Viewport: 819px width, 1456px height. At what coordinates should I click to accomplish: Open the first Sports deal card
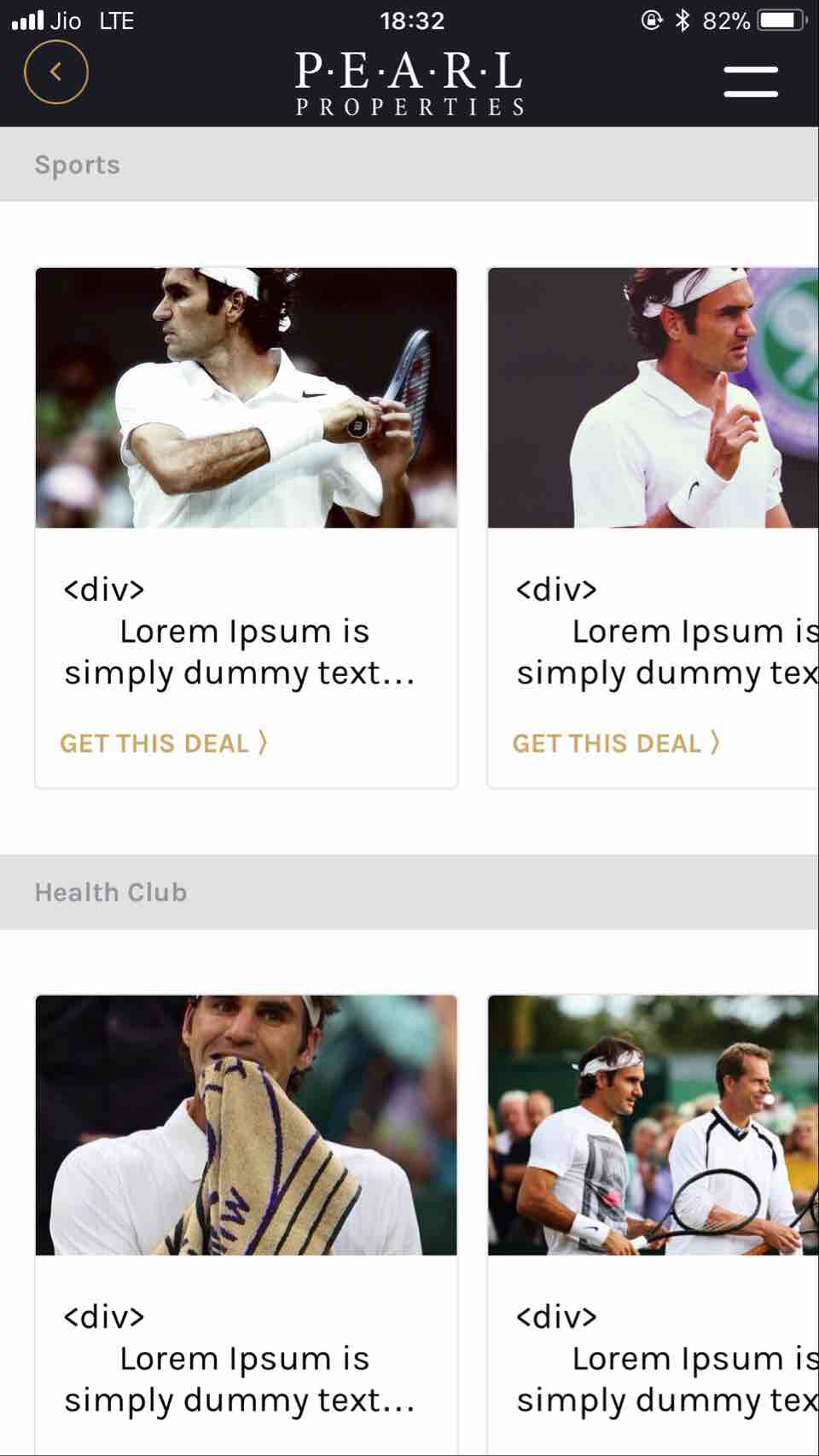246,399
